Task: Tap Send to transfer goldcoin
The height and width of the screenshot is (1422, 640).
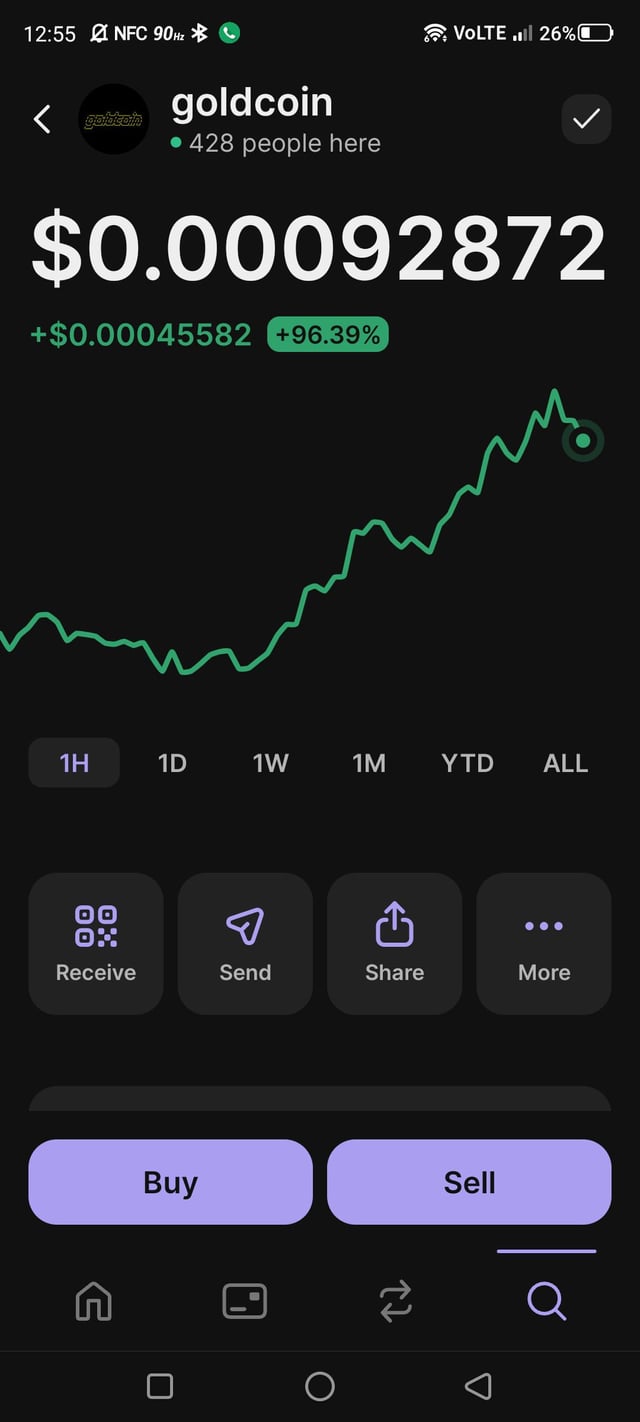Action: [x=245, y=943]
